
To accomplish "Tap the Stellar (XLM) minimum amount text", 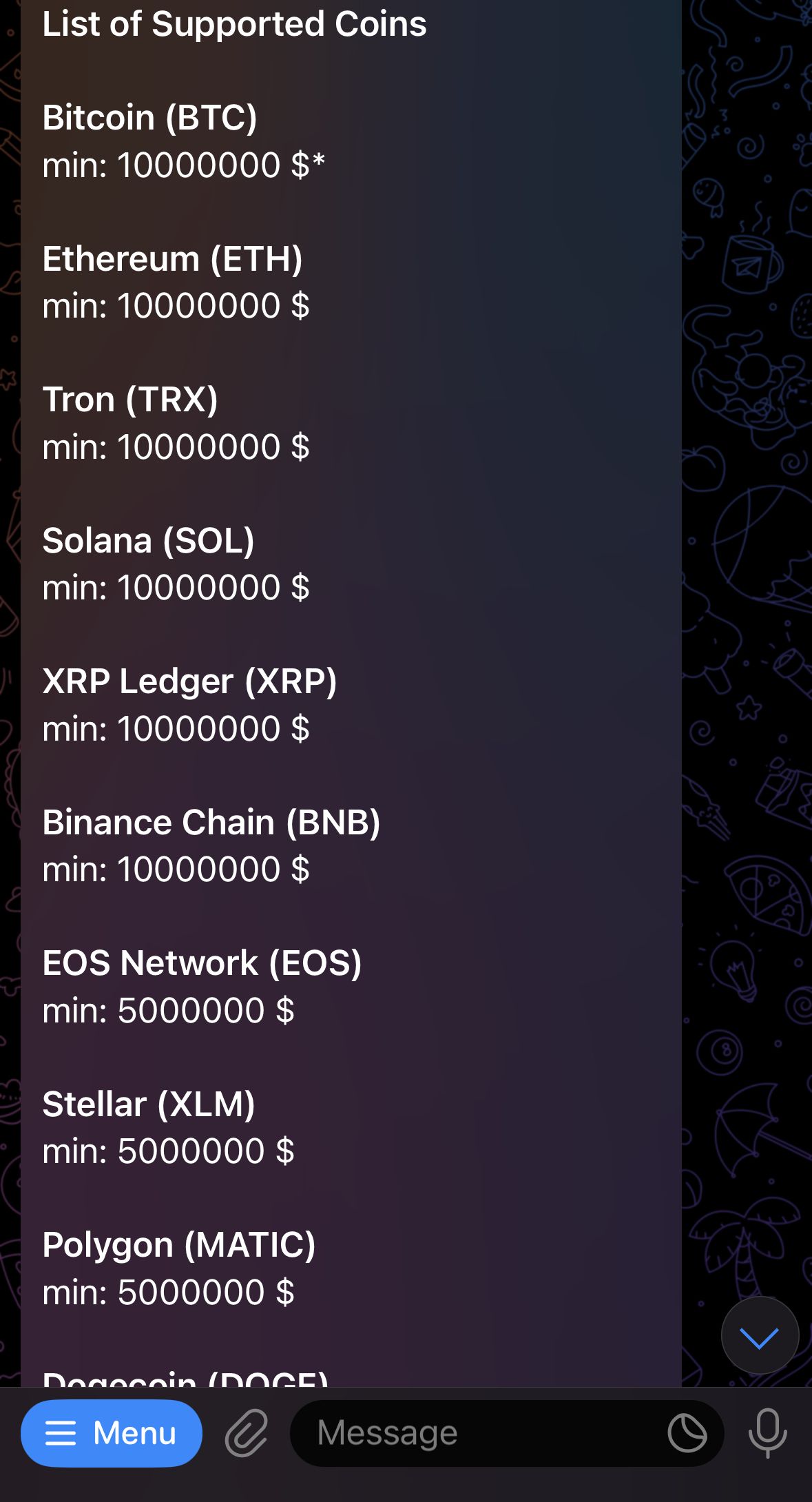I will 168,1151.
